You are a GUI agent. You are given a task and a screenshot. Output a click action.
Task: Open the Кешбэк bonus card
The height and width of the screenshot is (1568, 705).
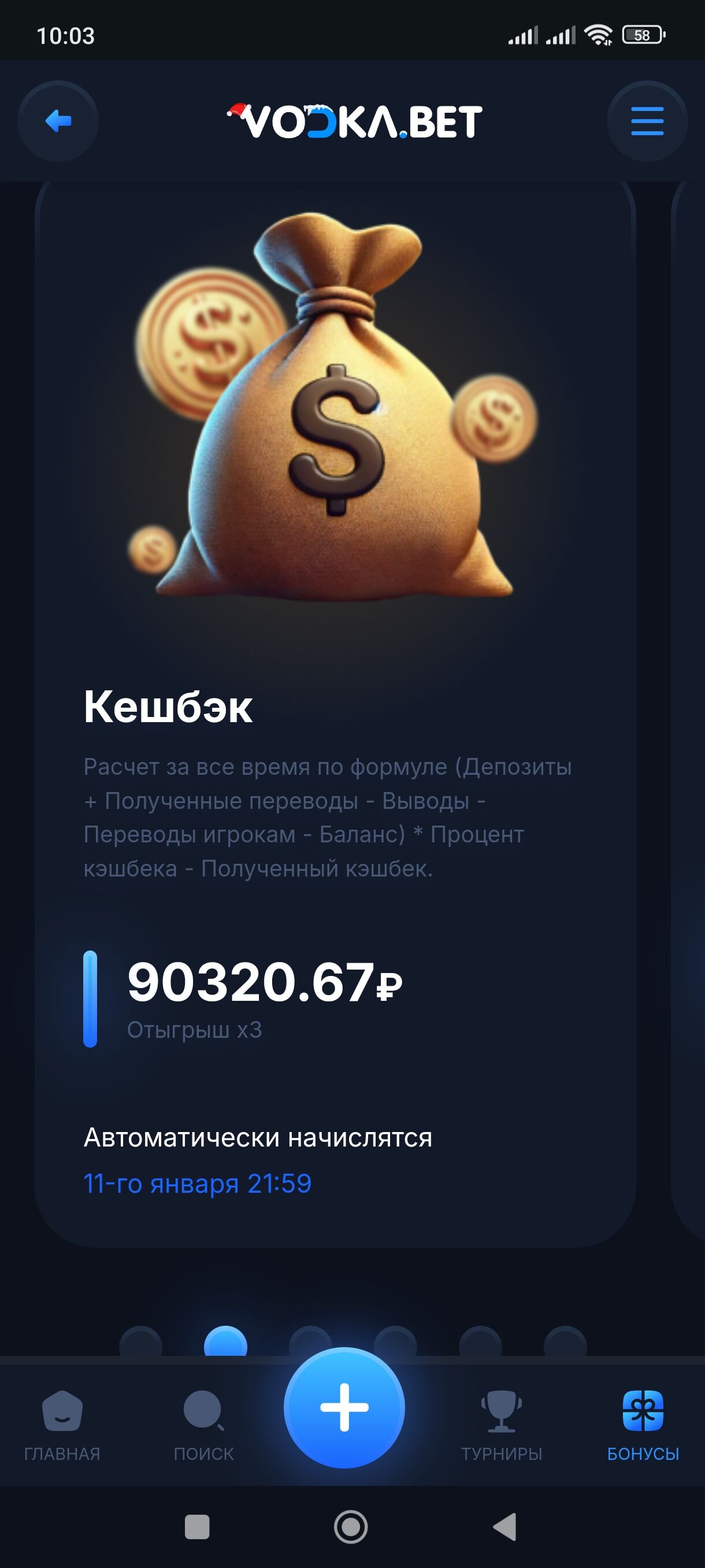(x=335, y=706)
